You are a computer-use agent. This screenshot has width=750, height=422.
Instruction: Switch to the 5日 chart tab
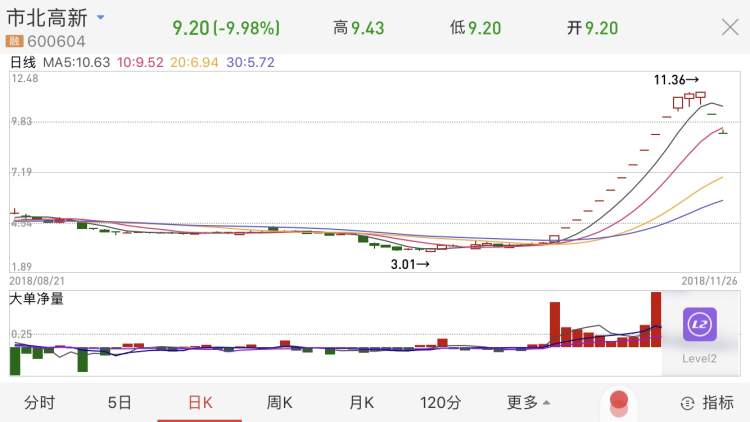pos(119,403)
